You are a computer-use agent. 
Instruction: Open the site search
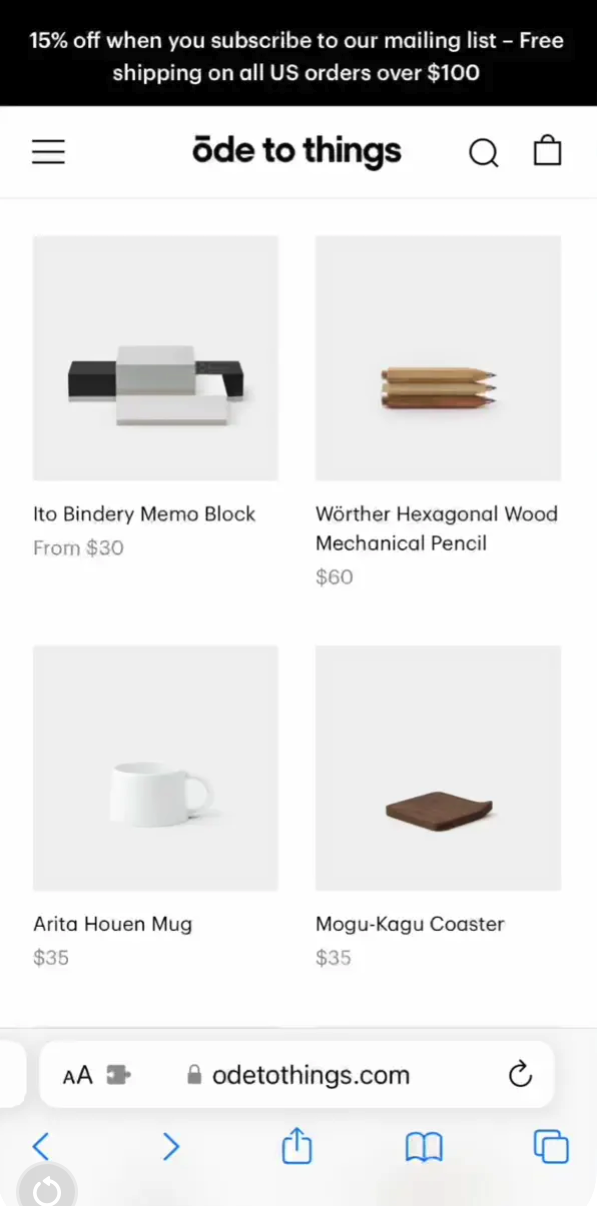[483, 152]
